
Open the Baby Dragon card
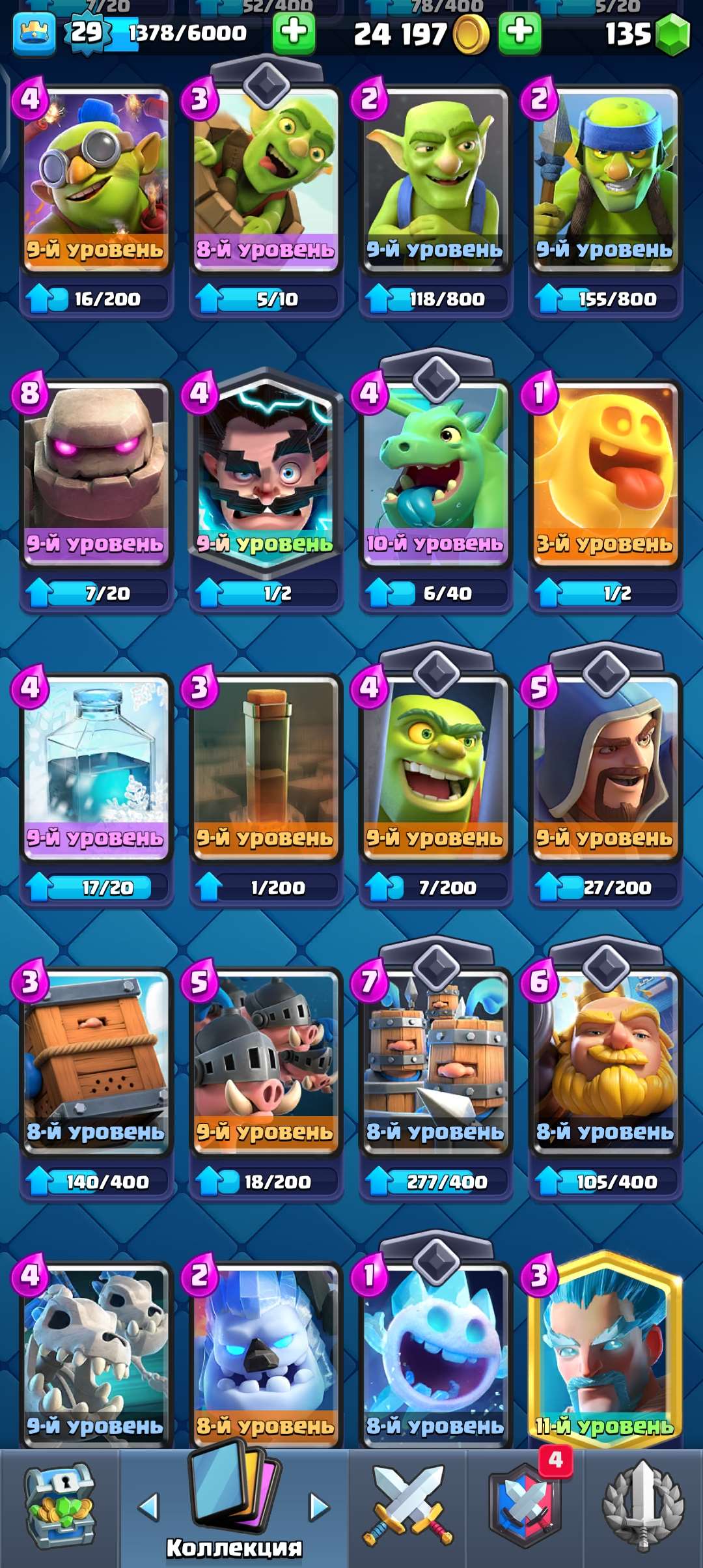437,469
